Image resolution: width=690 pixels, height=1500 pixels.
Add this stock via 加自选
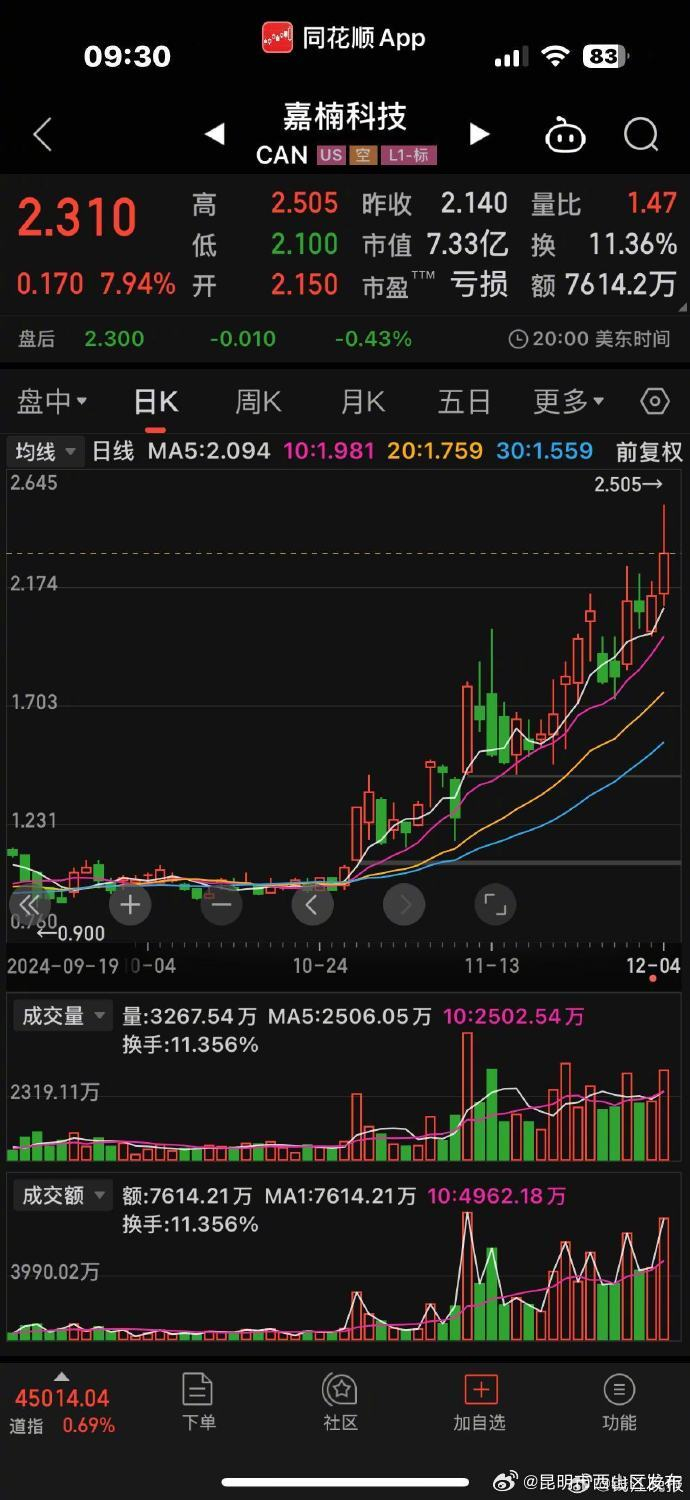(x=480, y=1401)
